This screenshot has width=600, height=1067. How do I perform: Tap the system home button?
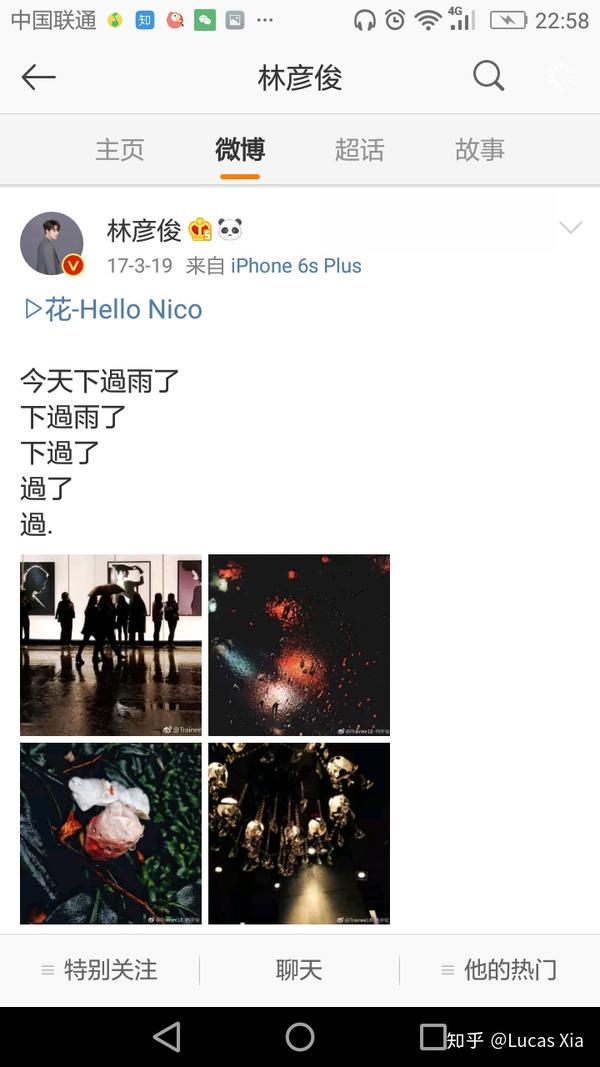click(300, 1037)
